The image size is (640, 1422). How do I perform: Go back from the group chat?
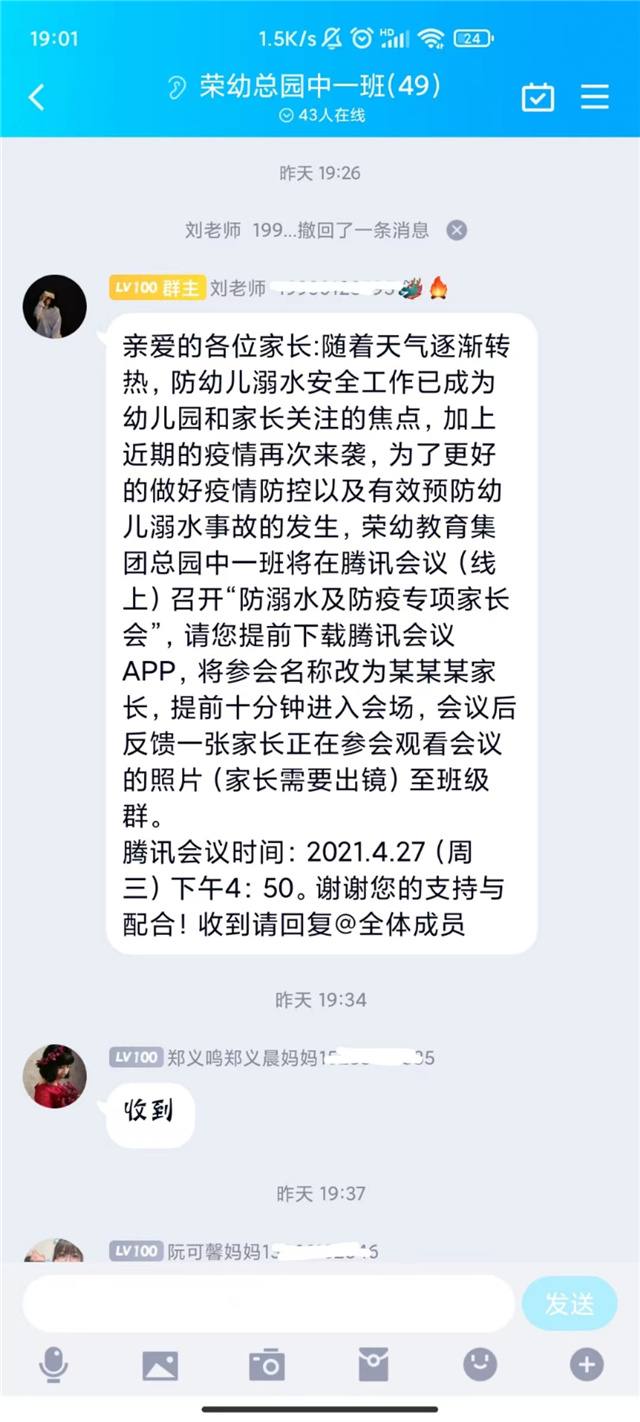pyautogui.click(x=37, y=97)
